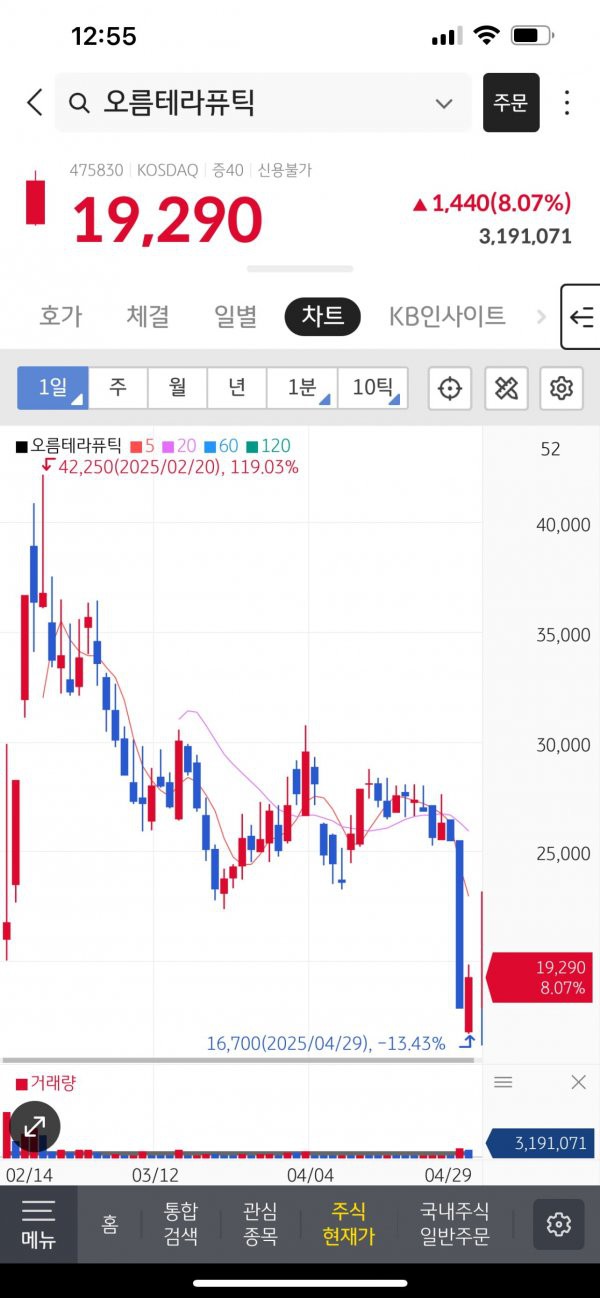Open the KB인사이트 tab
The width and height of the screenshot is (600, 1298).
point(447,317)
